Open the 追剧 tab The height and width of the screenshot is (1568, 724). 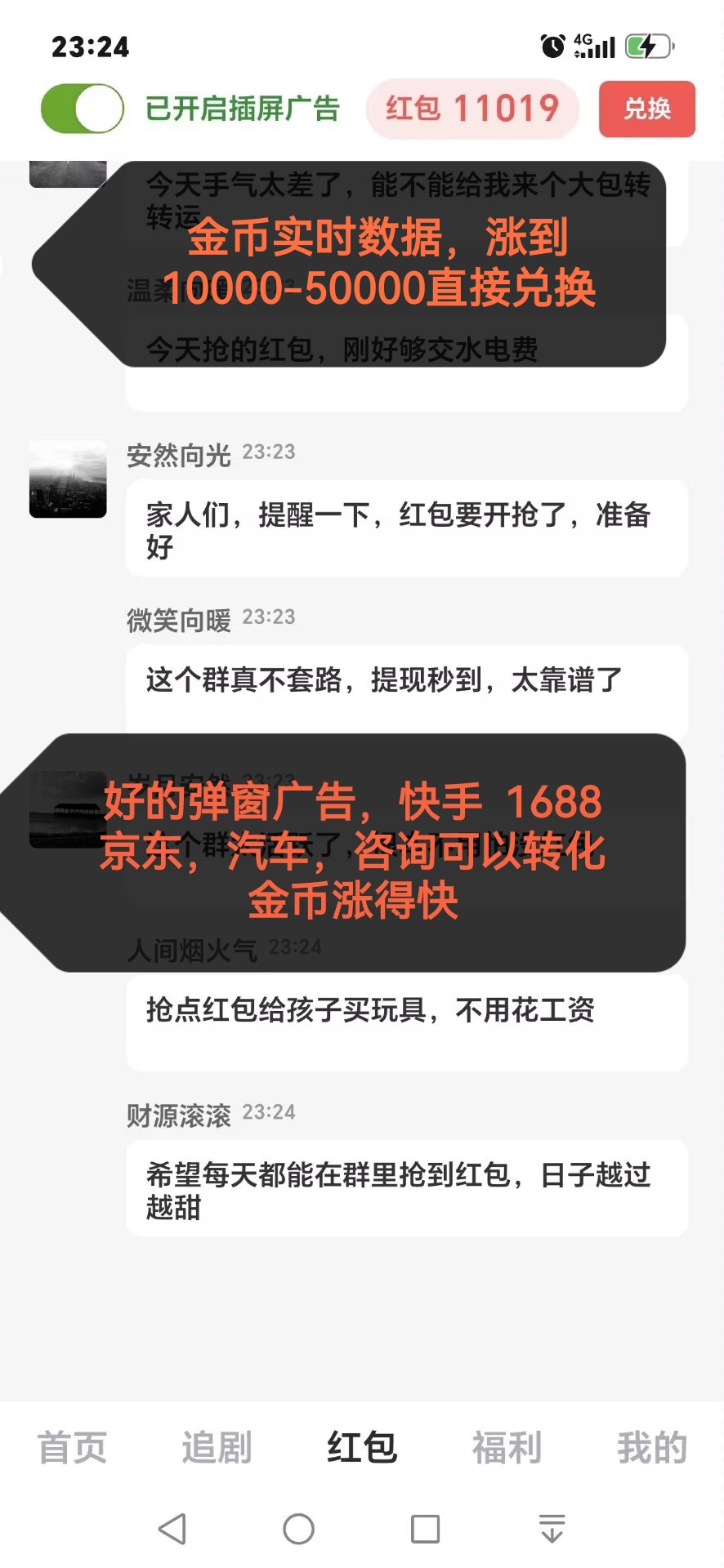click(217, 1448)
